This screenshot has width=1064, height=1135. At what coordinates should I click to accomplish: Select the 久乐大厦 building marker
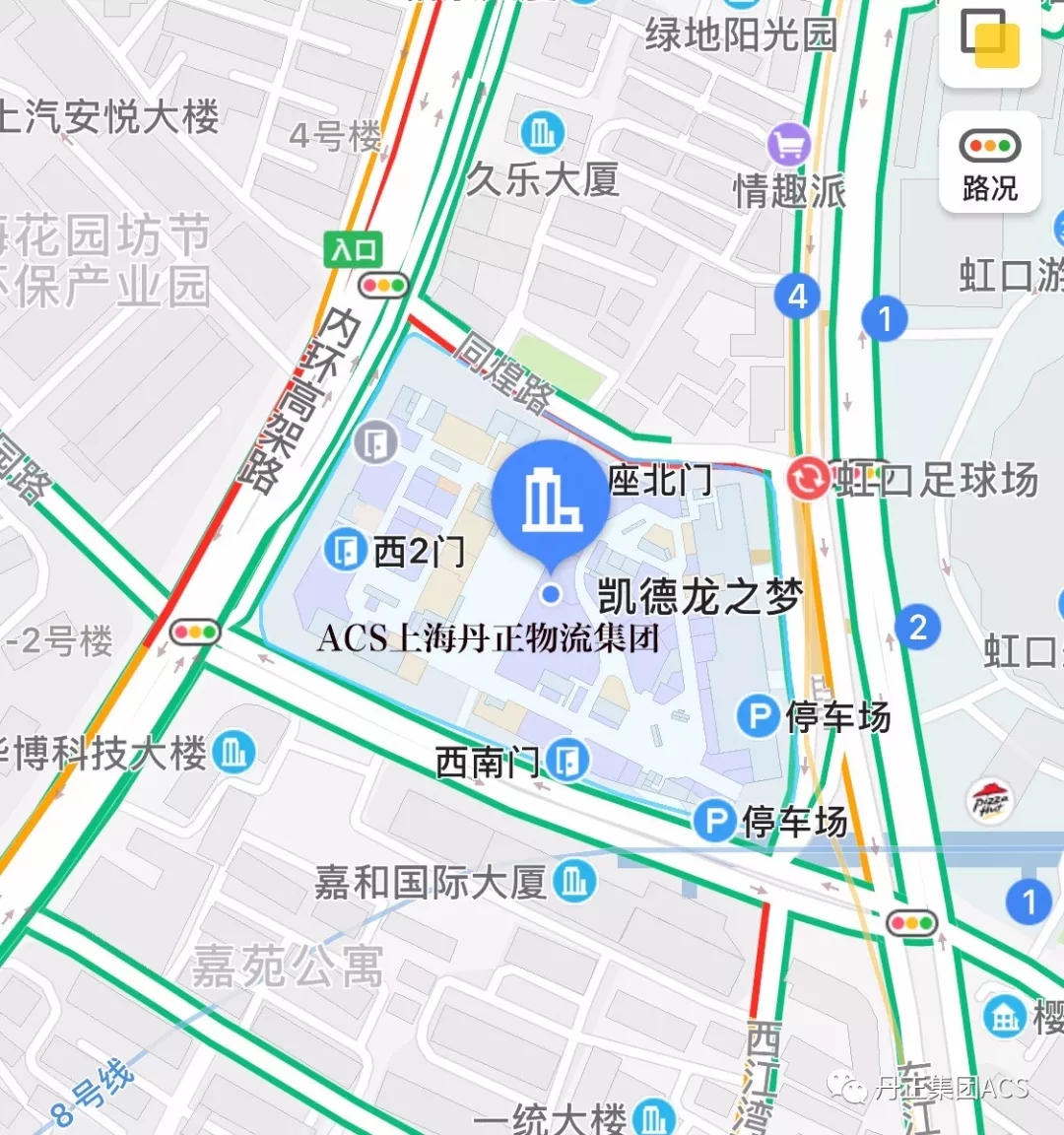pos(542,131)
